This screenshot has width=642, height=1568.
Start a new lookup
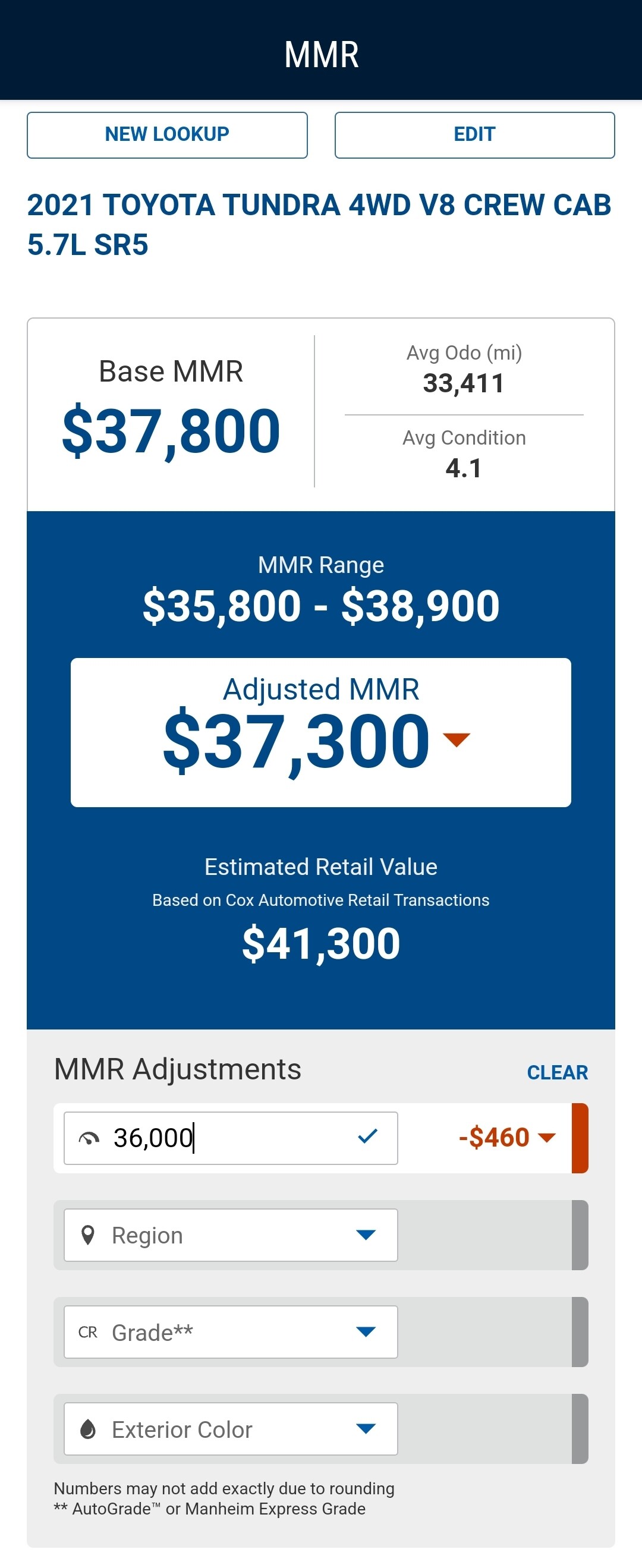(x=166, y=134)
